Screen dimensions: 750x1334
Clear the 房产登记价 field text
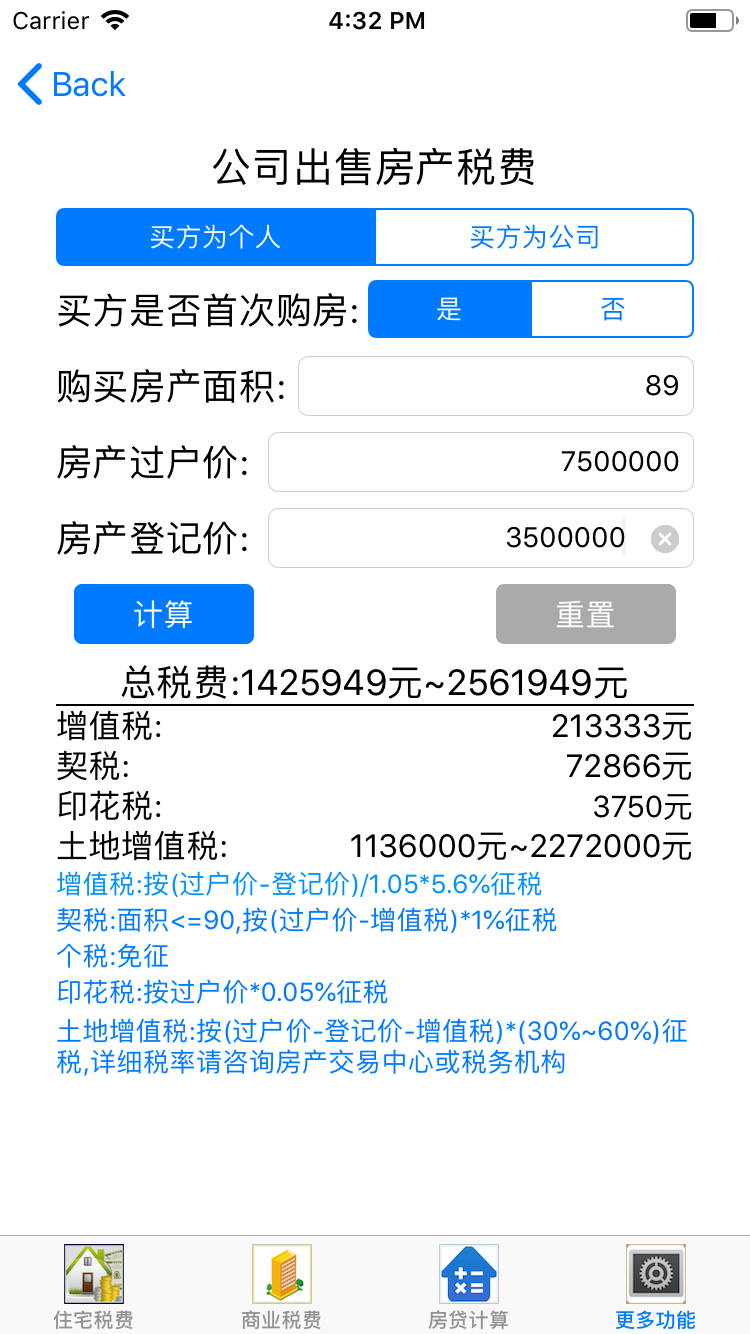pyautogui.click(x=665, y=539)
